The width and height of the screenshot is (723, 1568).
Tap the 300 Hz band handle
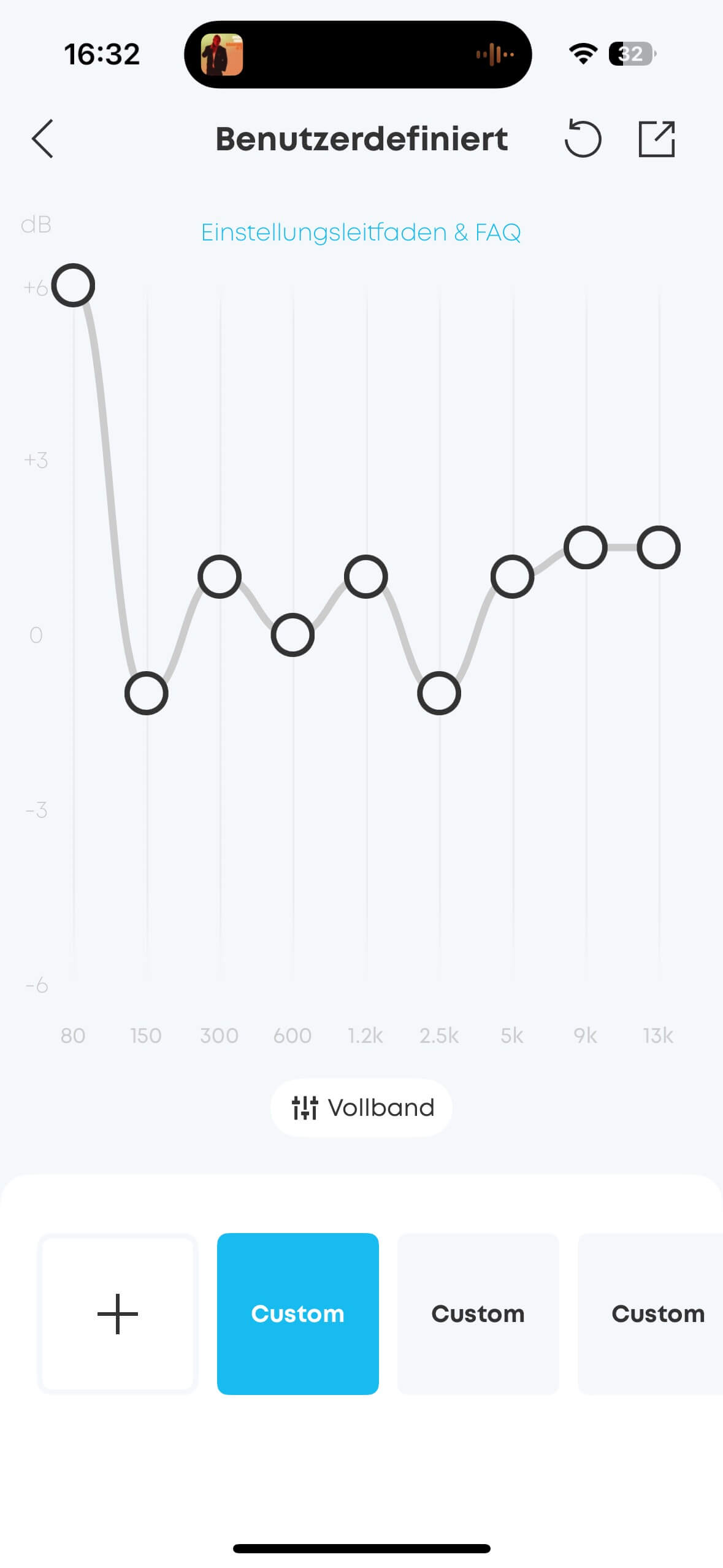[220, 577]
